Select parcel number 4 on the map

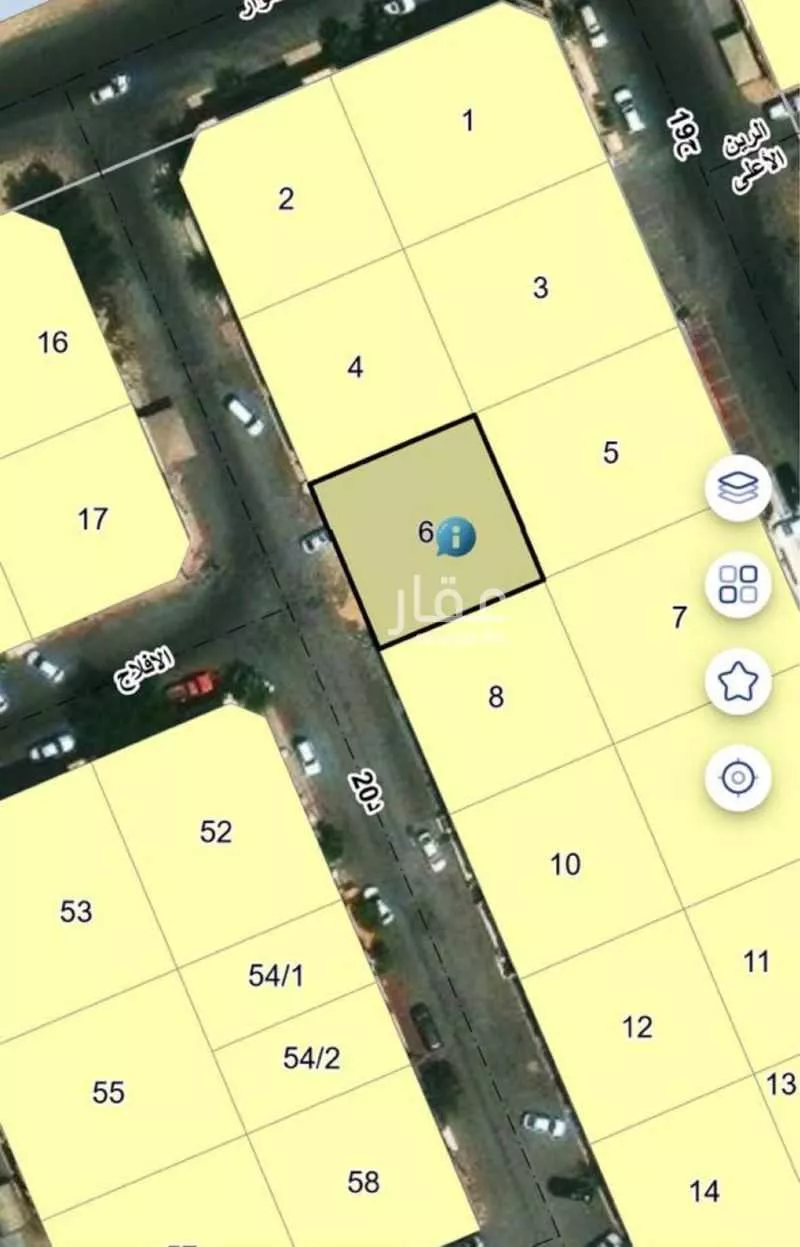click(355, 367)
